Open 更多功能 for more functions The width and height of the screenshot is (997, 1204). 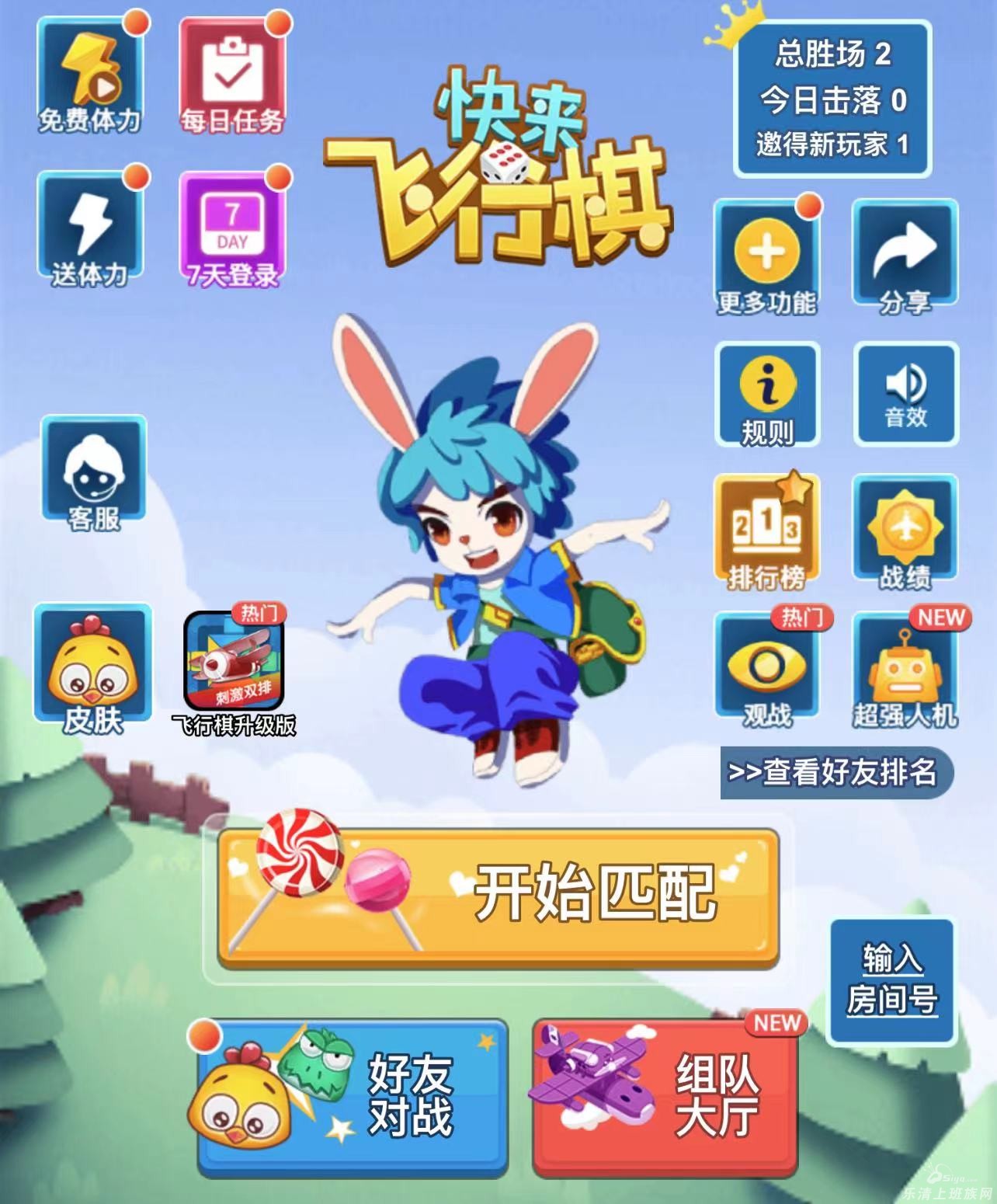766,258
